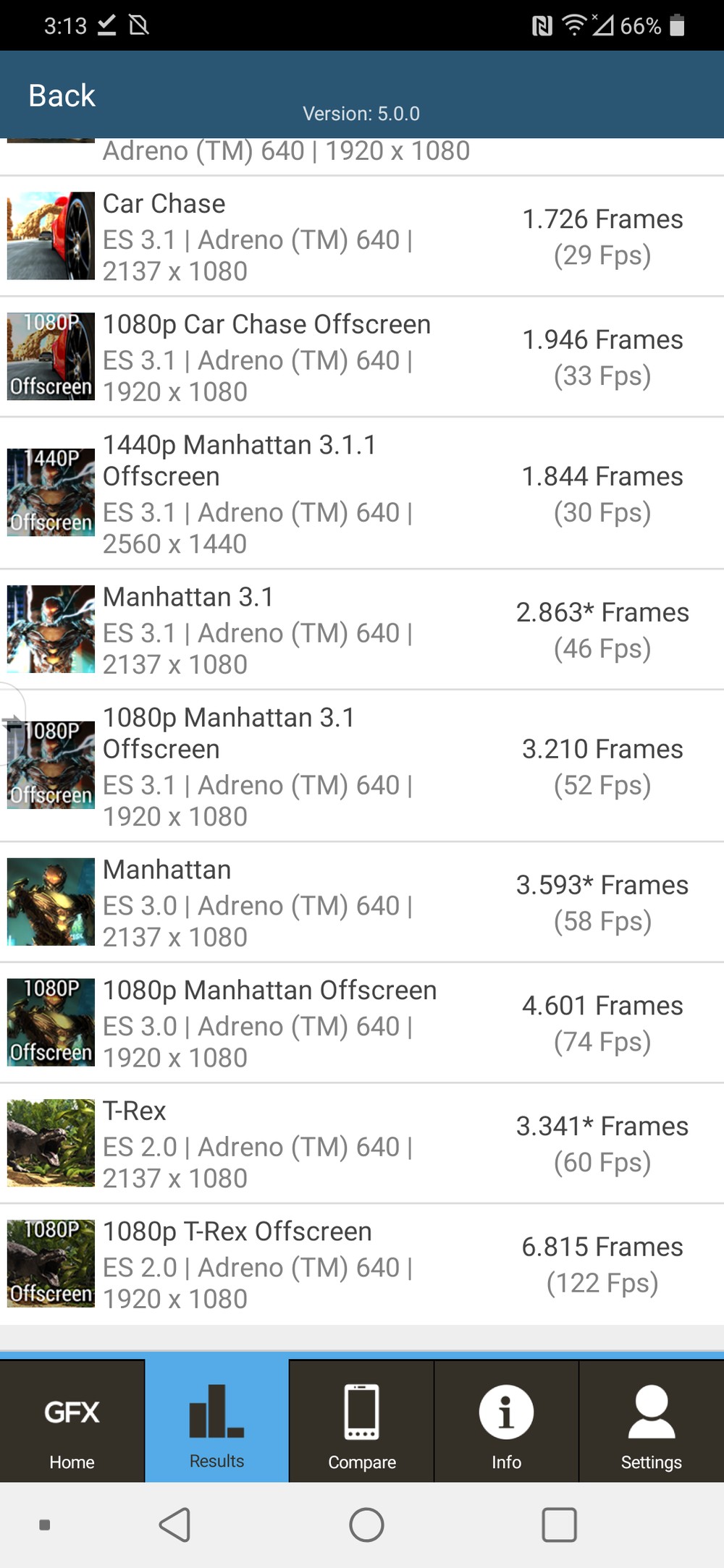Open 1080p Manhattan Offscreen result
The image size is (724, 1568).
362,1023
